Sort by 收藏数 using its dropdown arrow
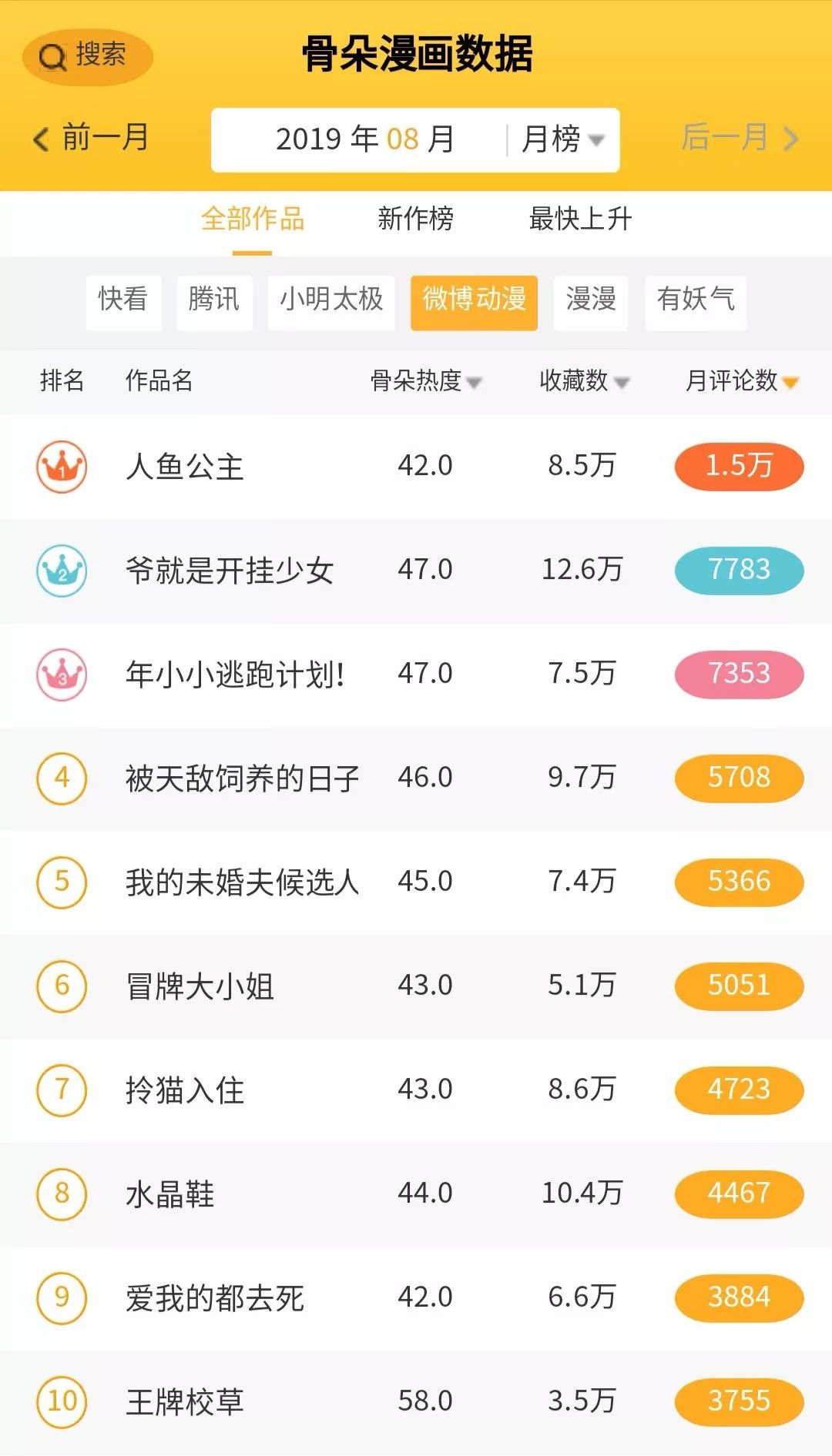The image size is (832, 1456). pos(625,382)
